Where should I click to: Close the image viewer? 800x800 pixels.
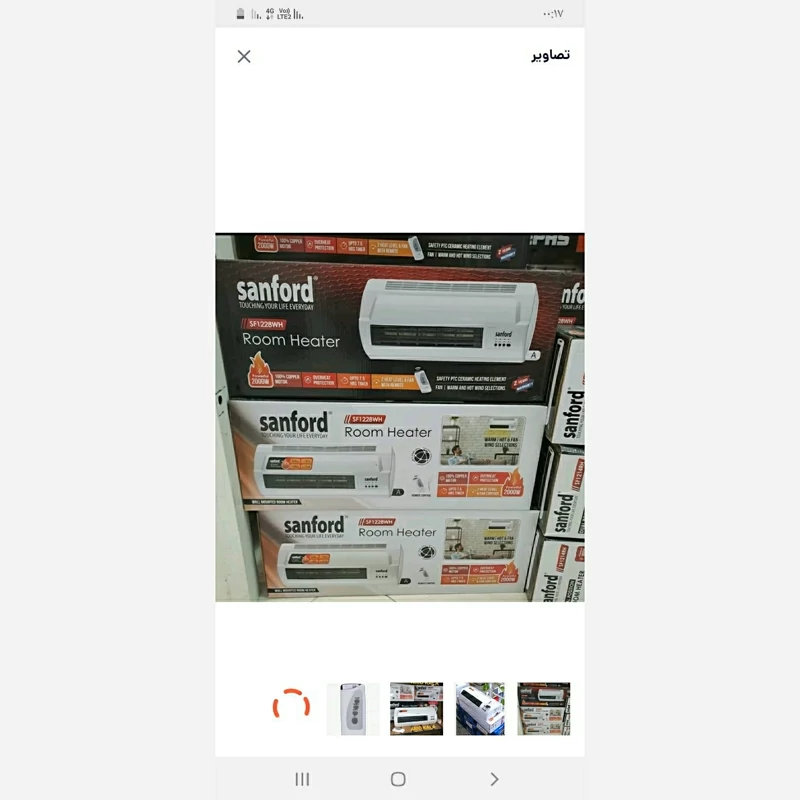[x=244, y=57]
